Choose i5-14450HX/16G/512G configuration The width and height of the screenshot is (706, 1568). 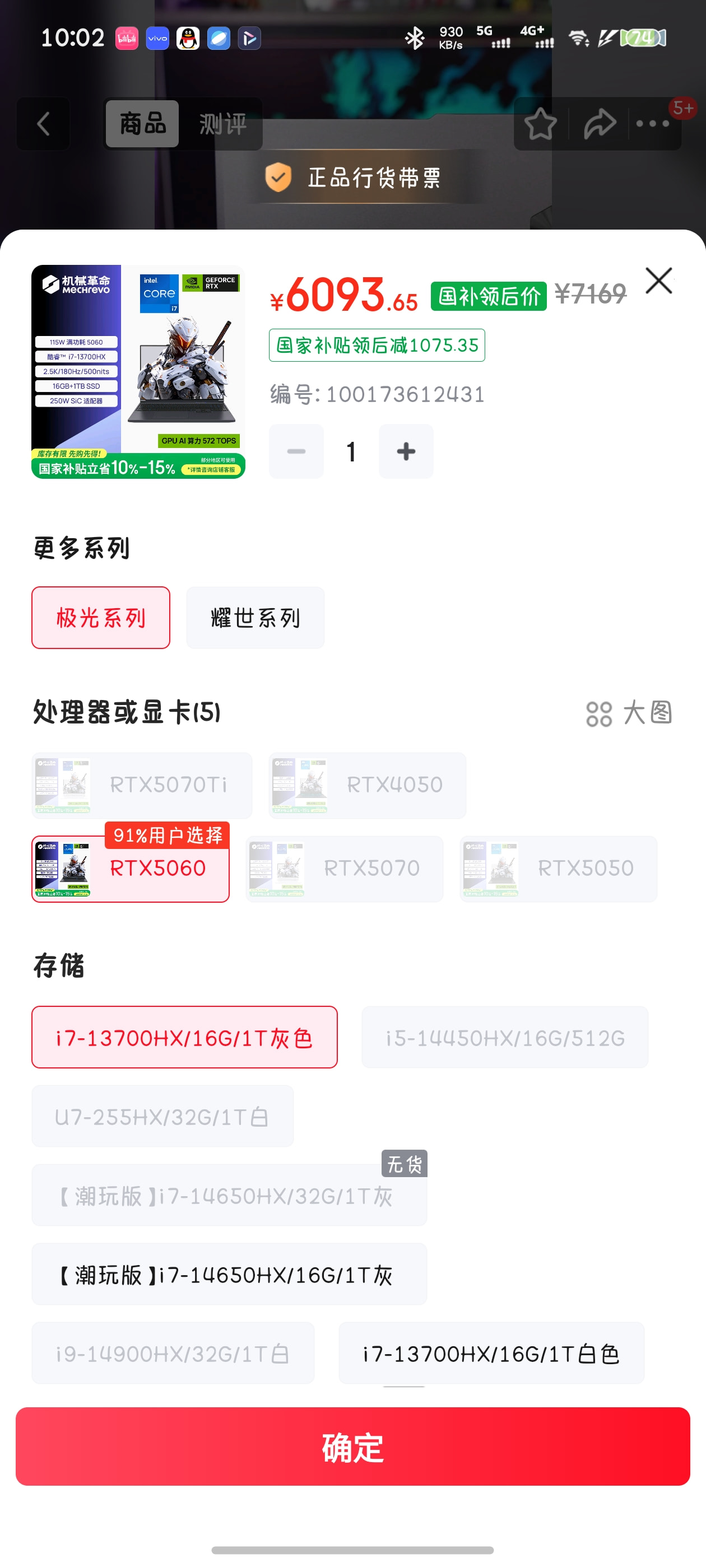tap(504, 1037)
